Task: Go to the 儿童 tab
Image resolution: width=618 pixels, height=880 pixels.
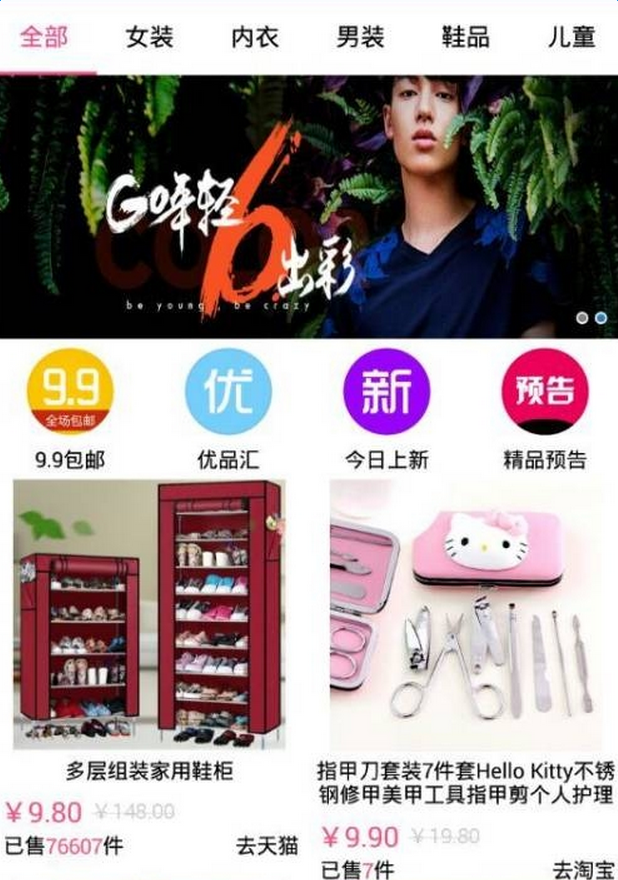Action: coord(571,37)
